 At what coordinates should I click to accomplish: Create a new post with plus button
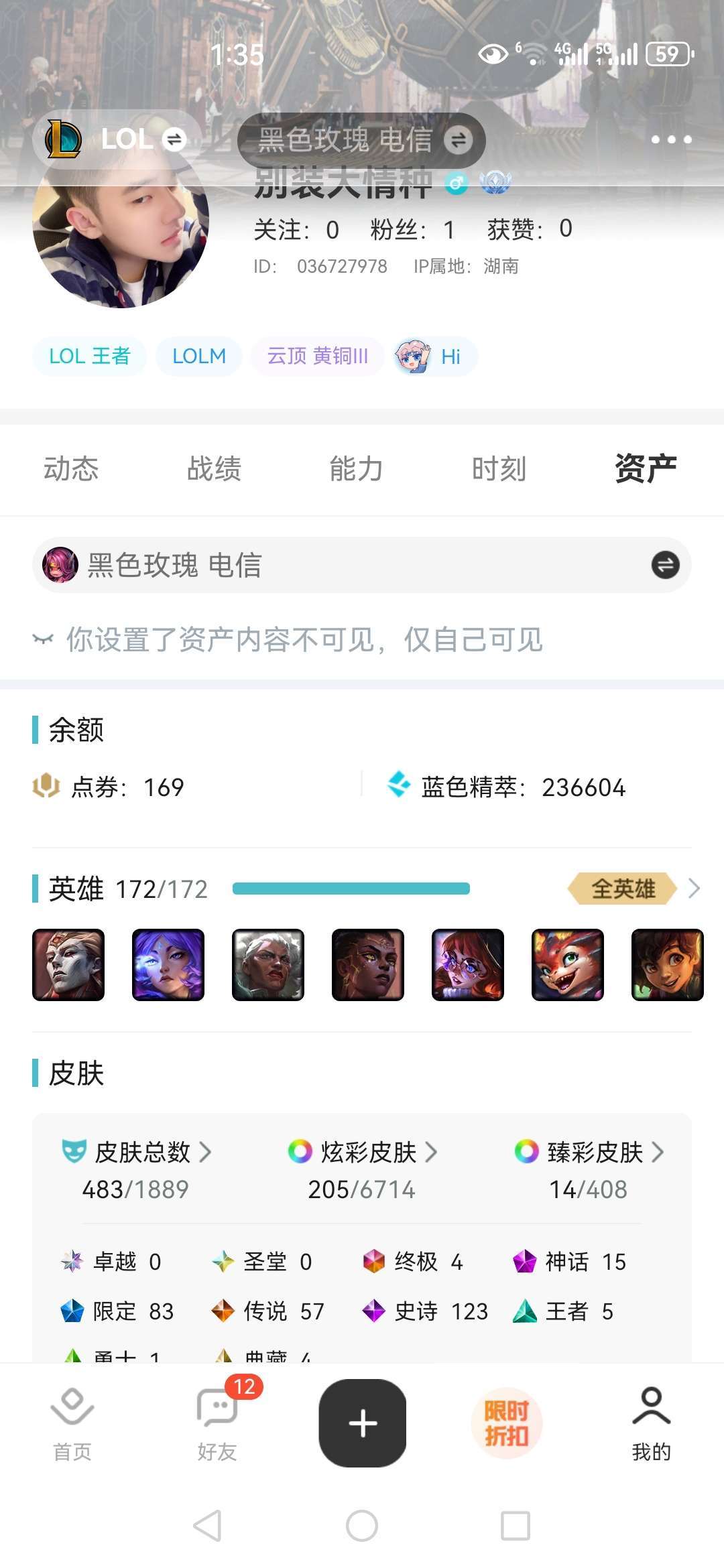click(x=363, y=1423)
